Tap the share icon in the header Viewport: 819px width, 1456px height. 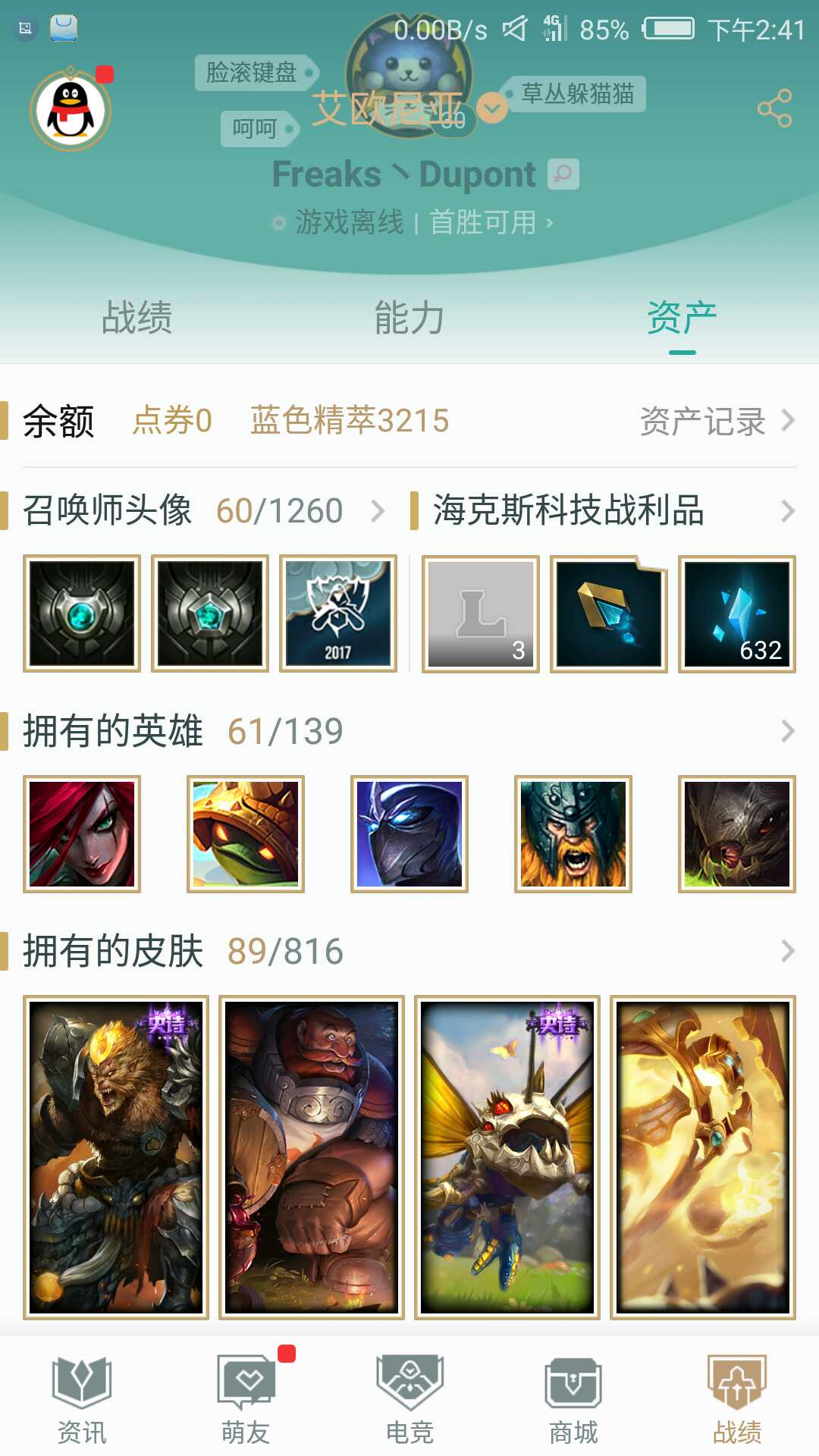click(x=774, y=108)
